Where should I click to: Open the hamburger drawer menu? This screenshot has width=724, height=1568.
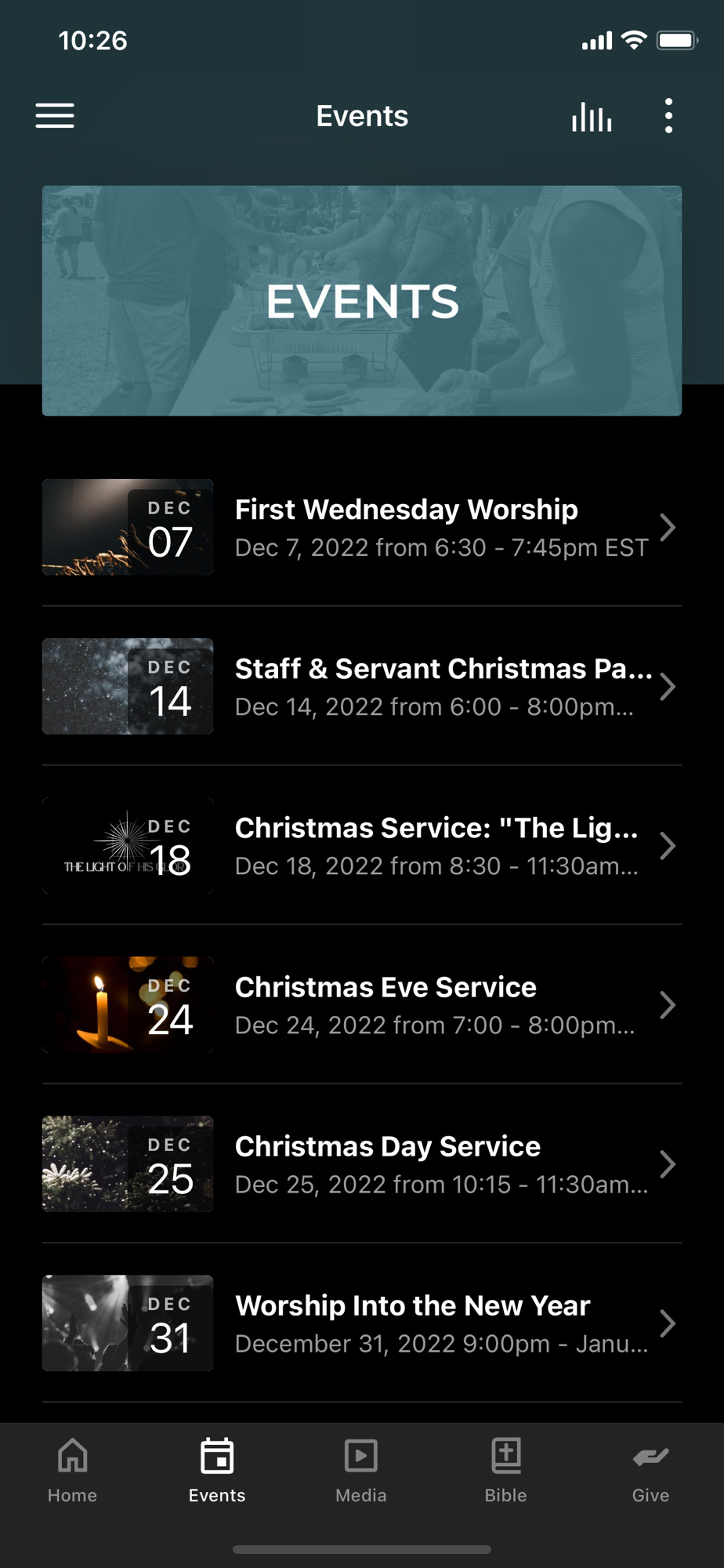pos(55,116)
